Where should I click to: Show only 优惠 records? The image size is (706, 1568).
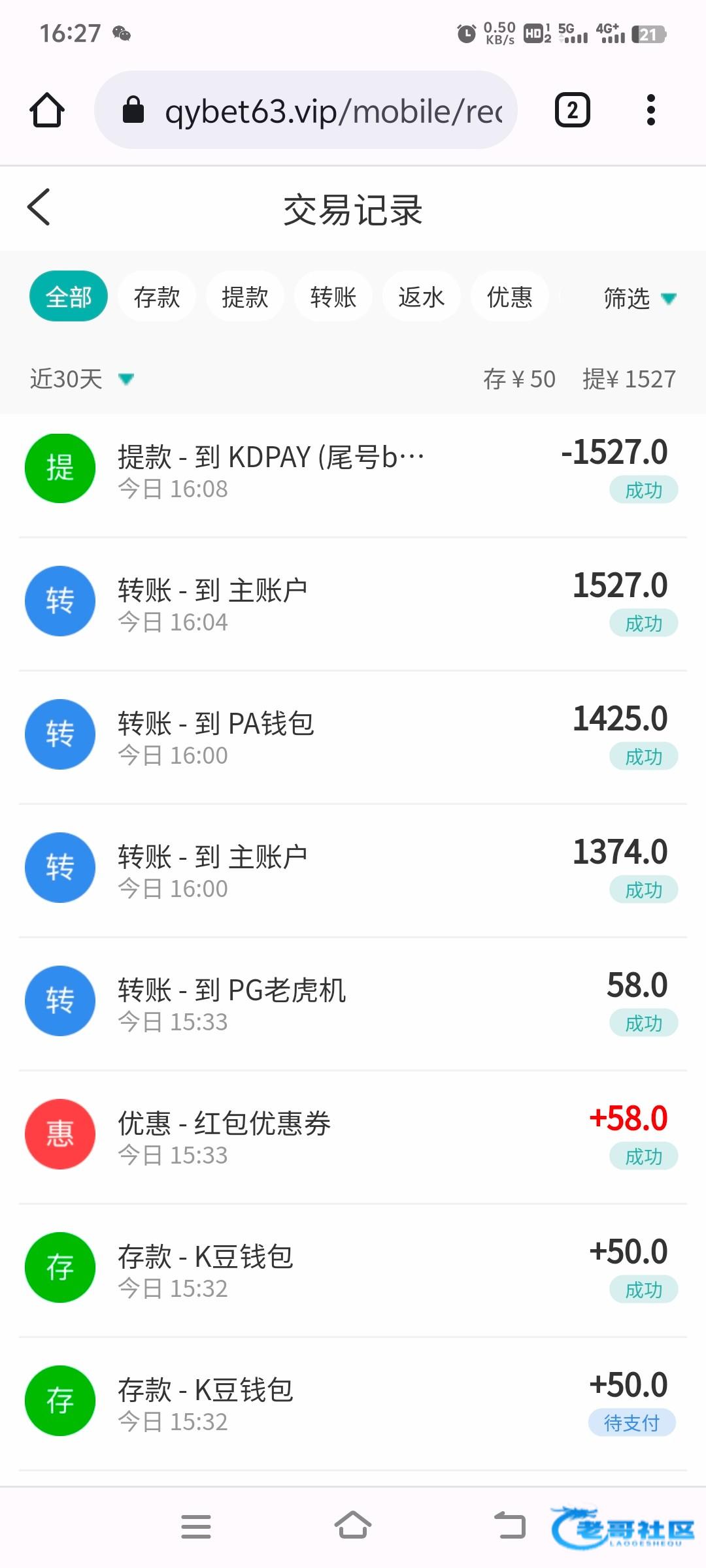click(510, 297)
